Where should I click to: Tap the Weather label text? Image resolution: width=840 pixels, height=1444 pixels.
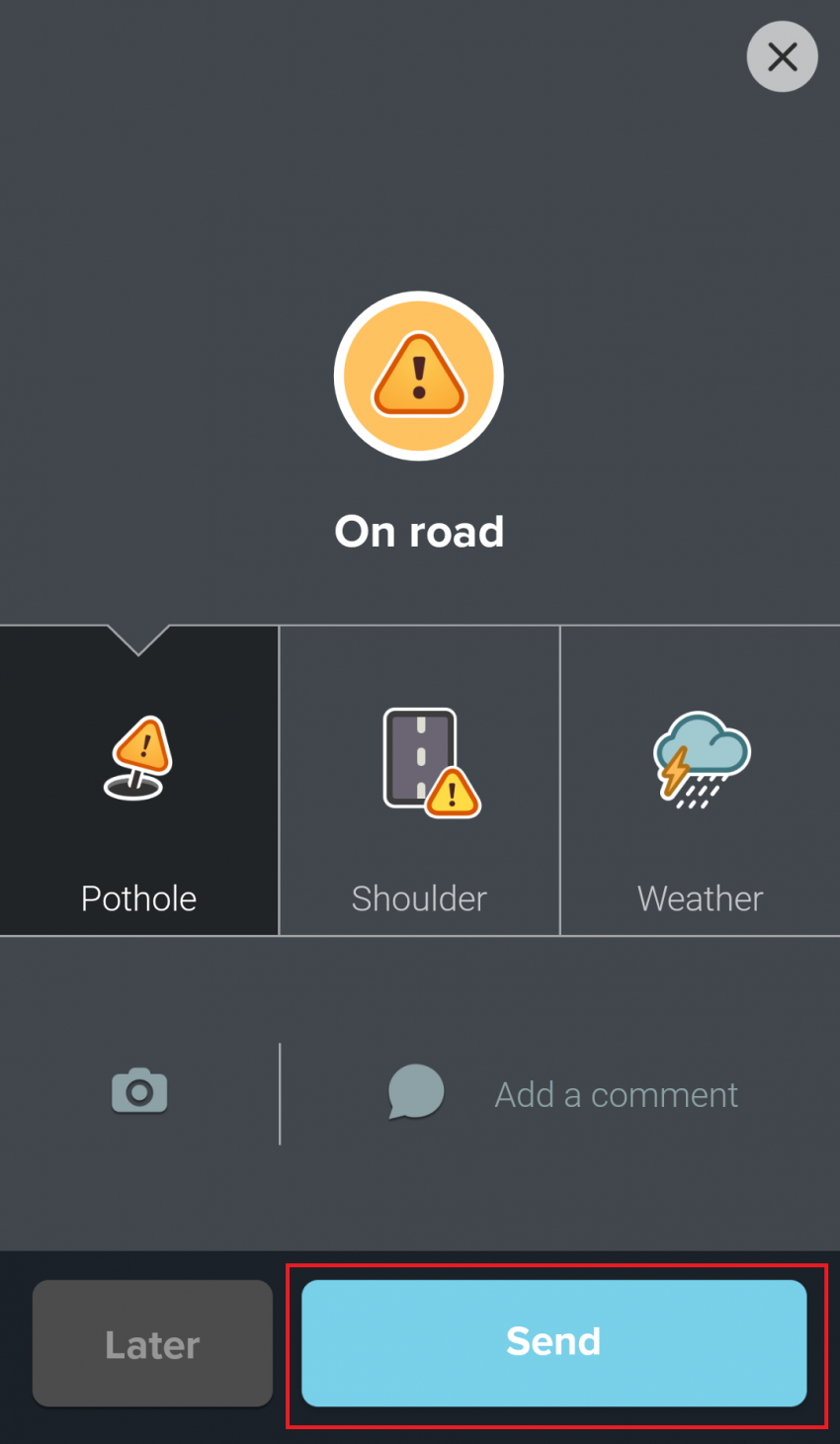click(x=699, y=897)
